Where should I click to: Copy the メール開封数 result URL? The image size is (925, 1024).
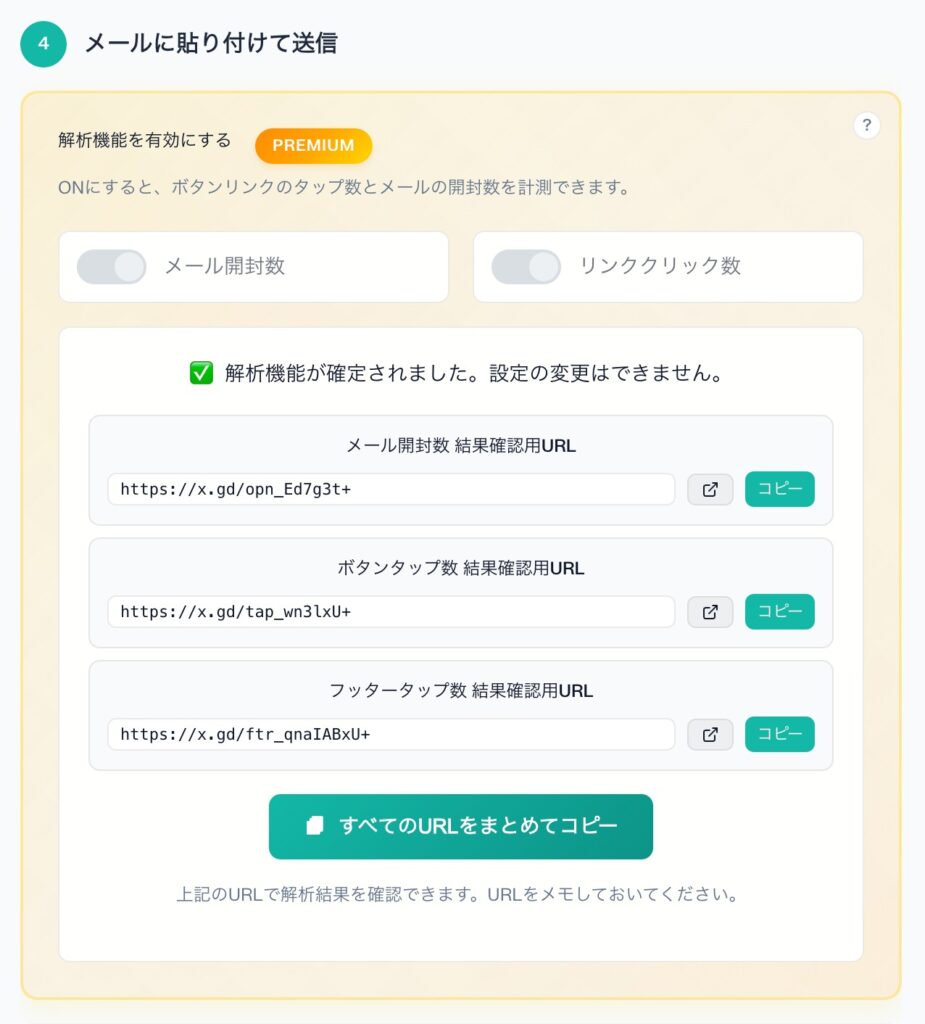779,489
